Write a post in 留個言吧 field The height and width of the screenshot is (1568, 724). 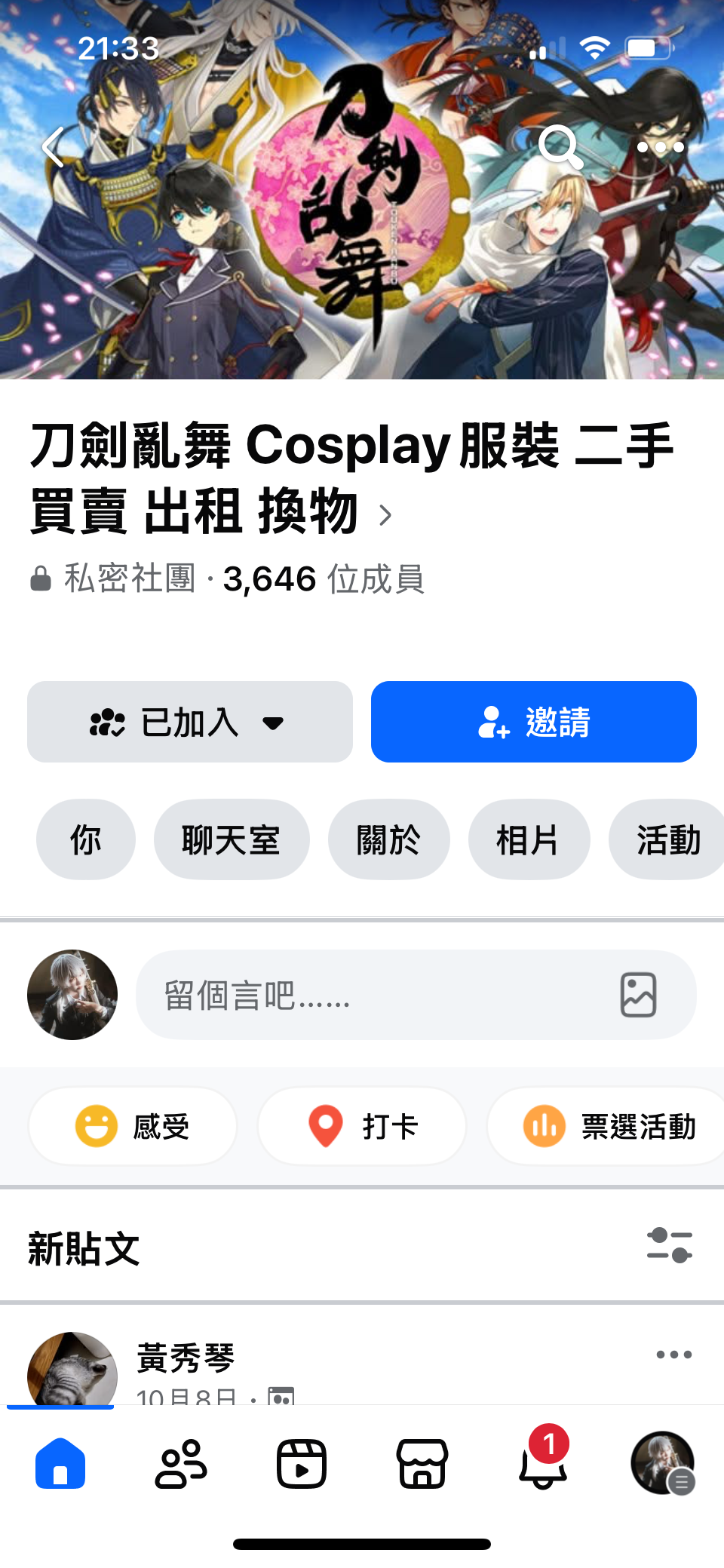(x=370, y=996)
